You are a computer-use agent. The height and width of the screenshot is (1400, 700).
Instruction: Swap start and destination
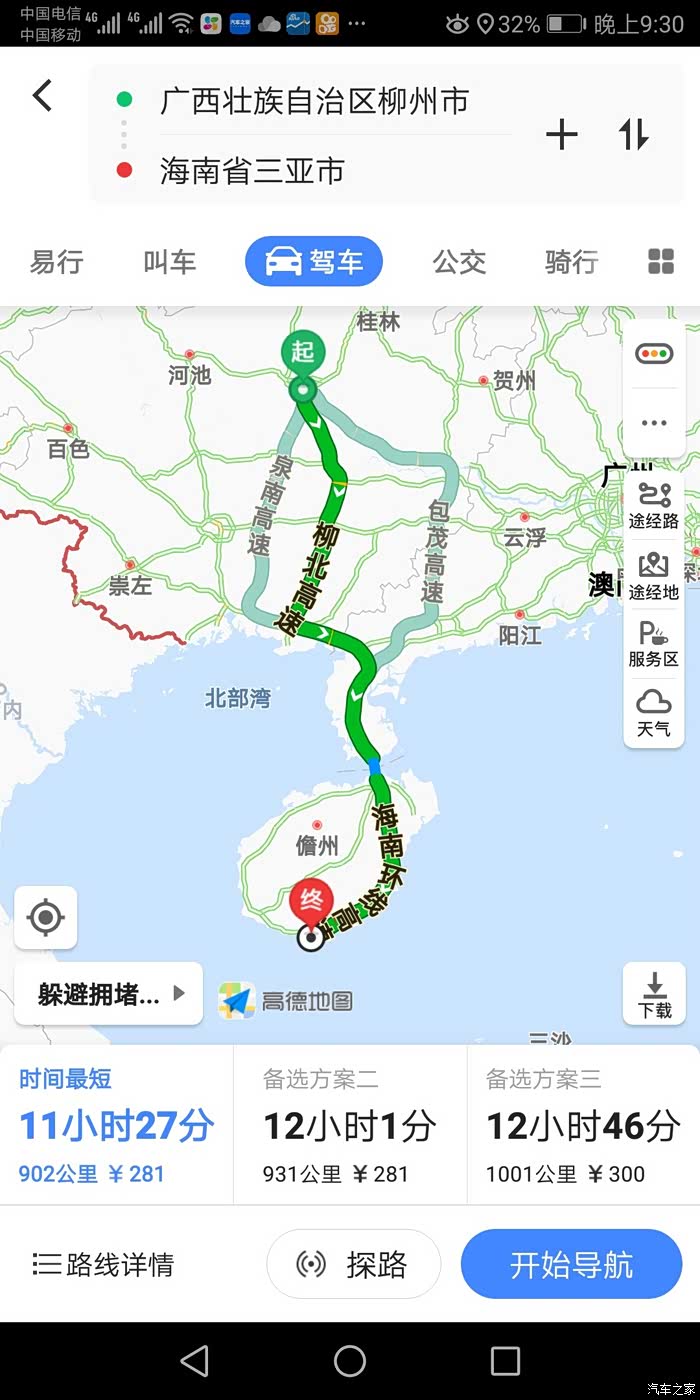click(x=634, y=134)
